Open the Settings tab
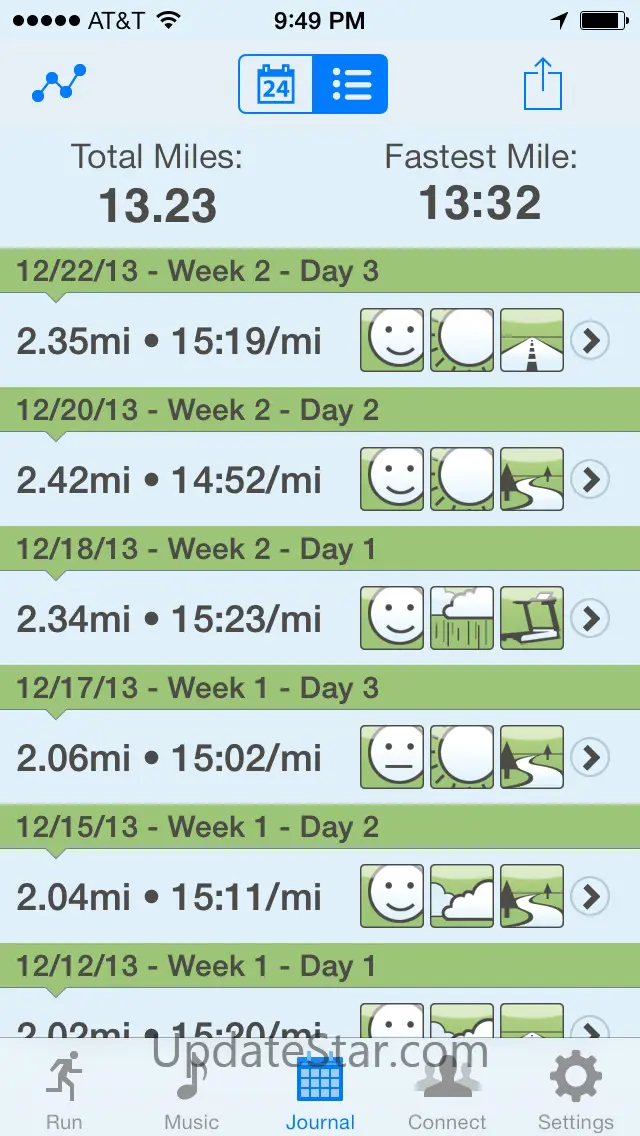 [x=576, y=1090]
